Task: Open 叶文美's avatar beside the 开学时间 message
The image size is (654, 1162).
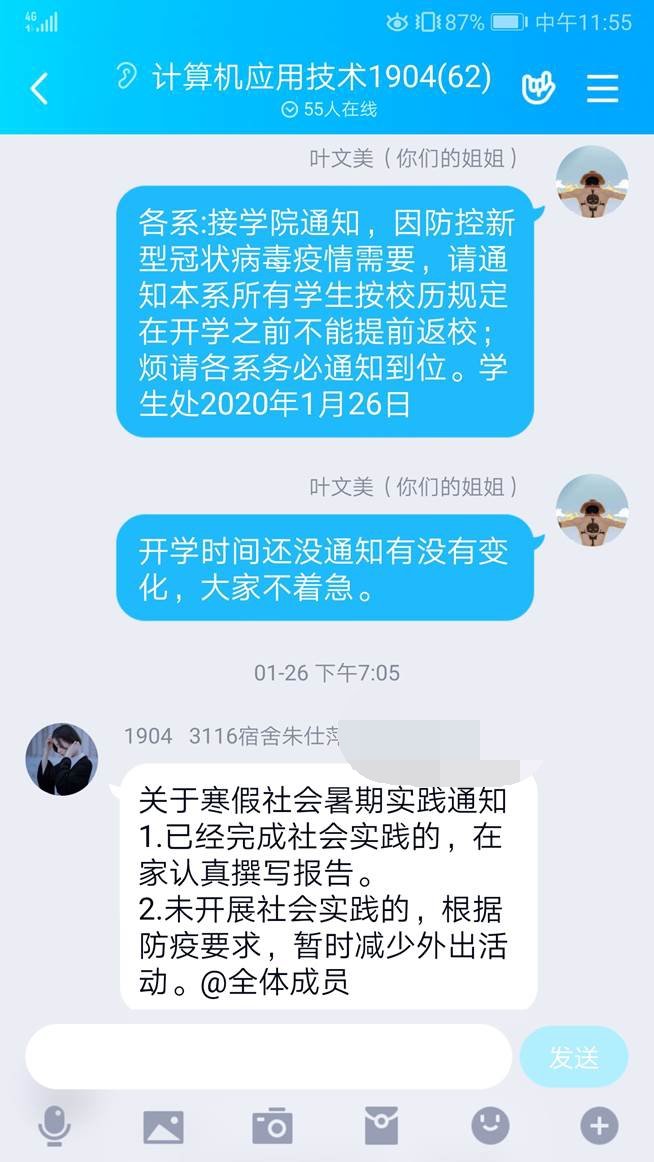Action: pos(592,510)
